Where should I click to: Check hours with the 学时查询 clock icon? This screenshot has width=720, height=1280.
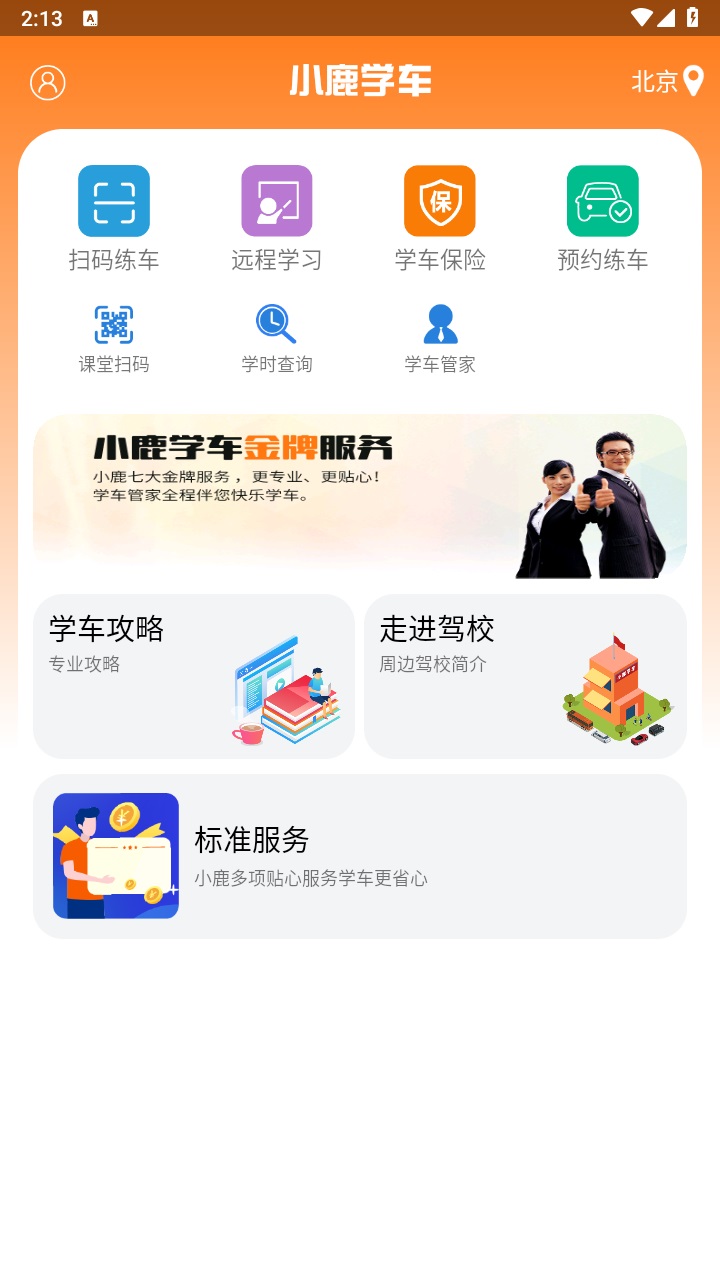click(275, 325)
